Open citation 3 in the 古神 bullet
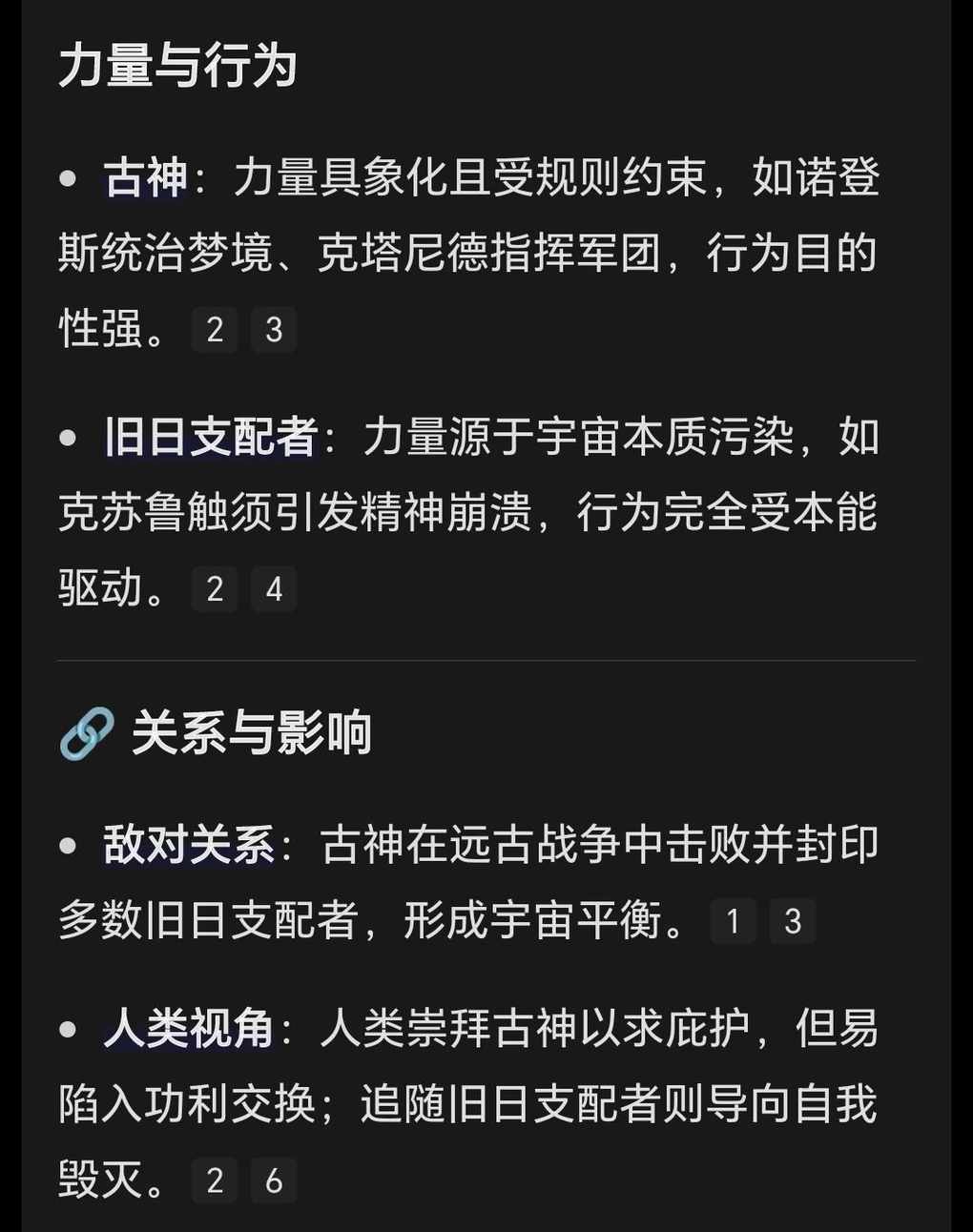This screenshot has height=1232, width=973. (274, 330)
